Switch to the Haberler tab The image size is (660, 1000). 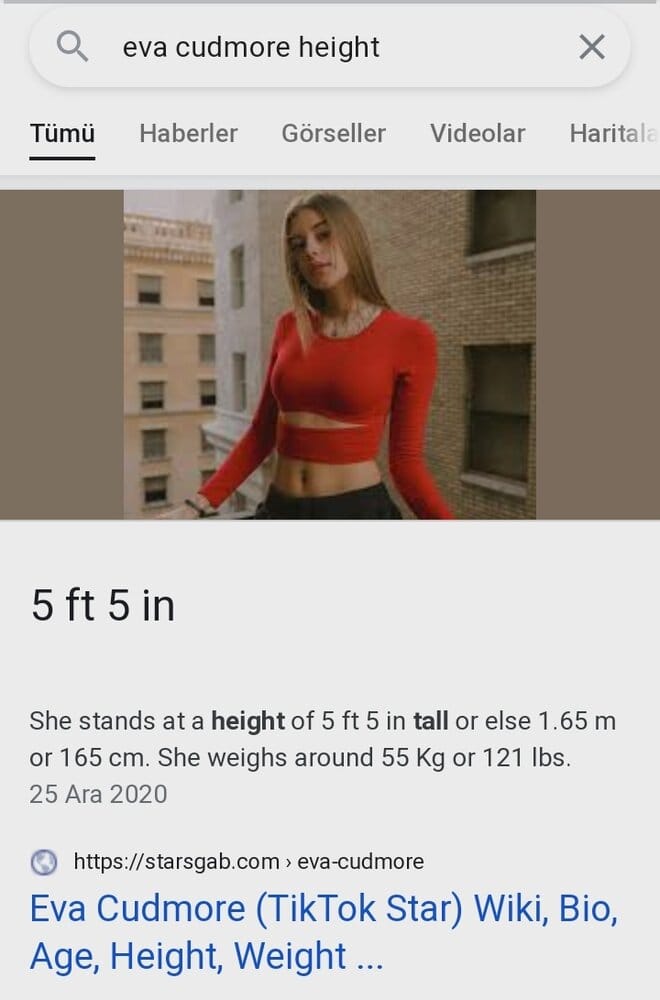tap(188, 133)
